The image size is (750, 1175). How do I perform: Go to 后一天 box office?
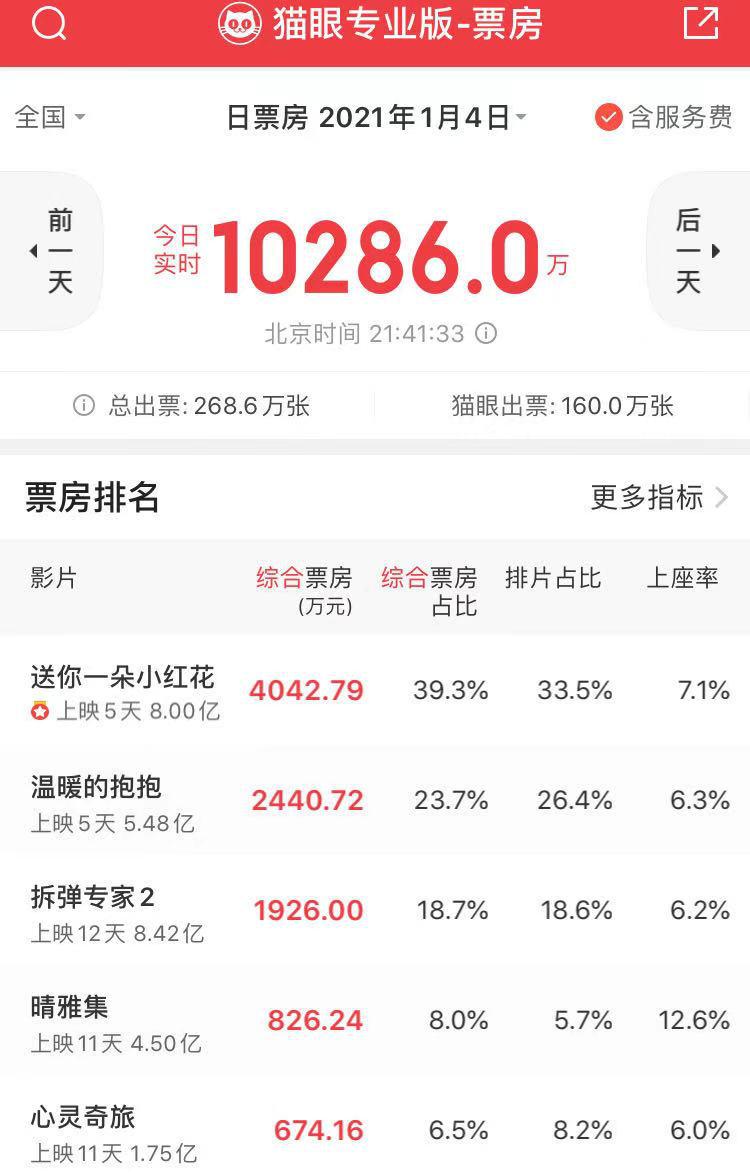coord(694,251)
